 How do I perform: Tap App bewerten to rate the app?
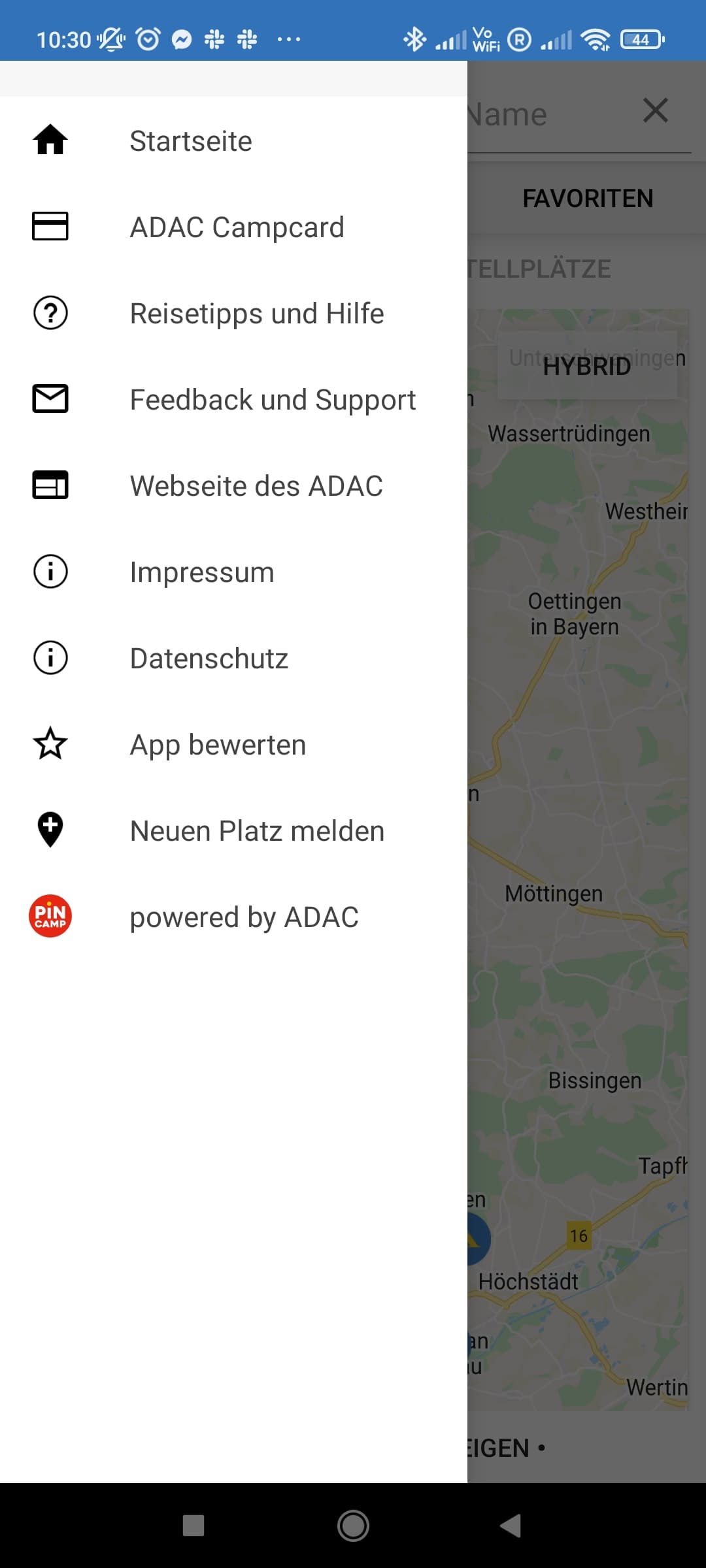click(x=233, y=744)
